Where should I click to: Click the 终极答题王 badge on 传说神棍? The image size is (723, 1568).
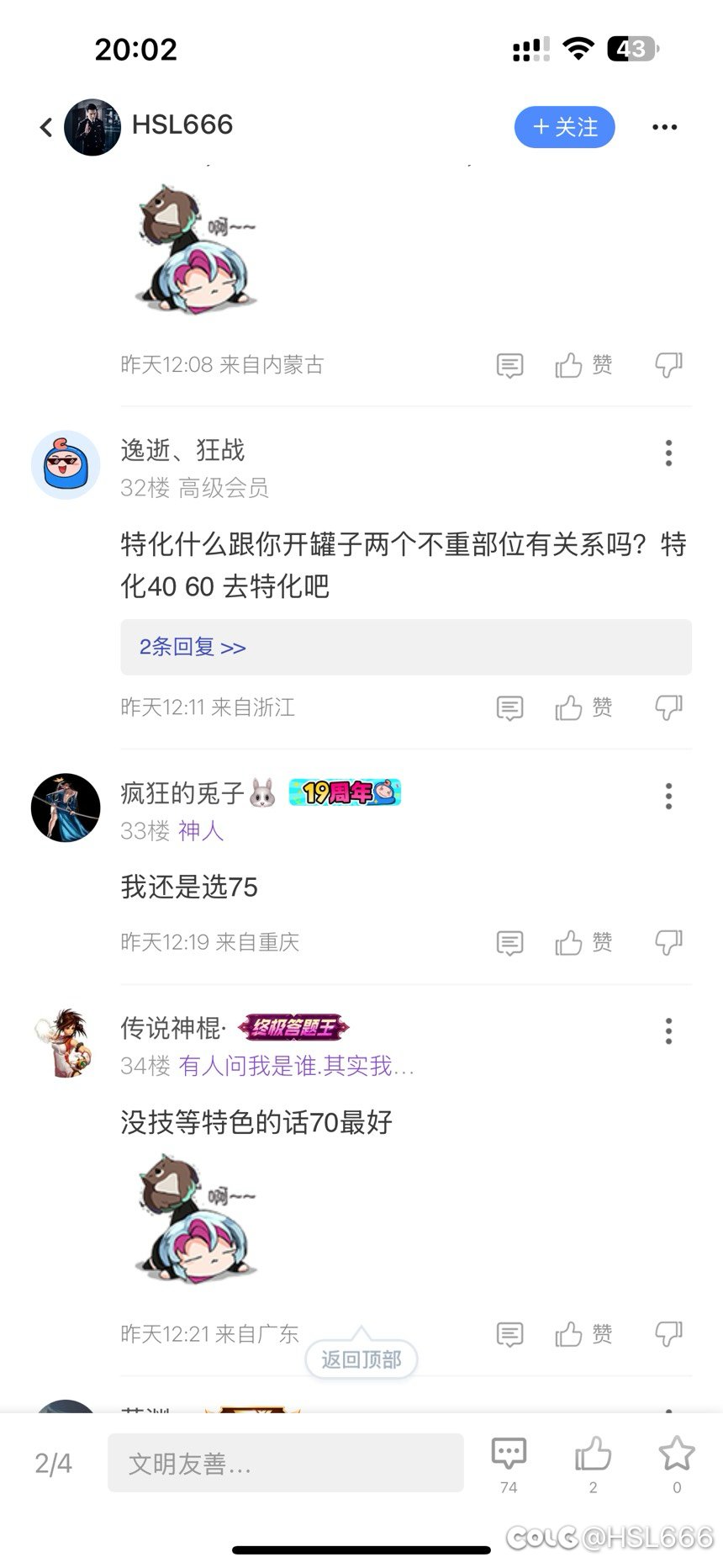[296, 1028]
